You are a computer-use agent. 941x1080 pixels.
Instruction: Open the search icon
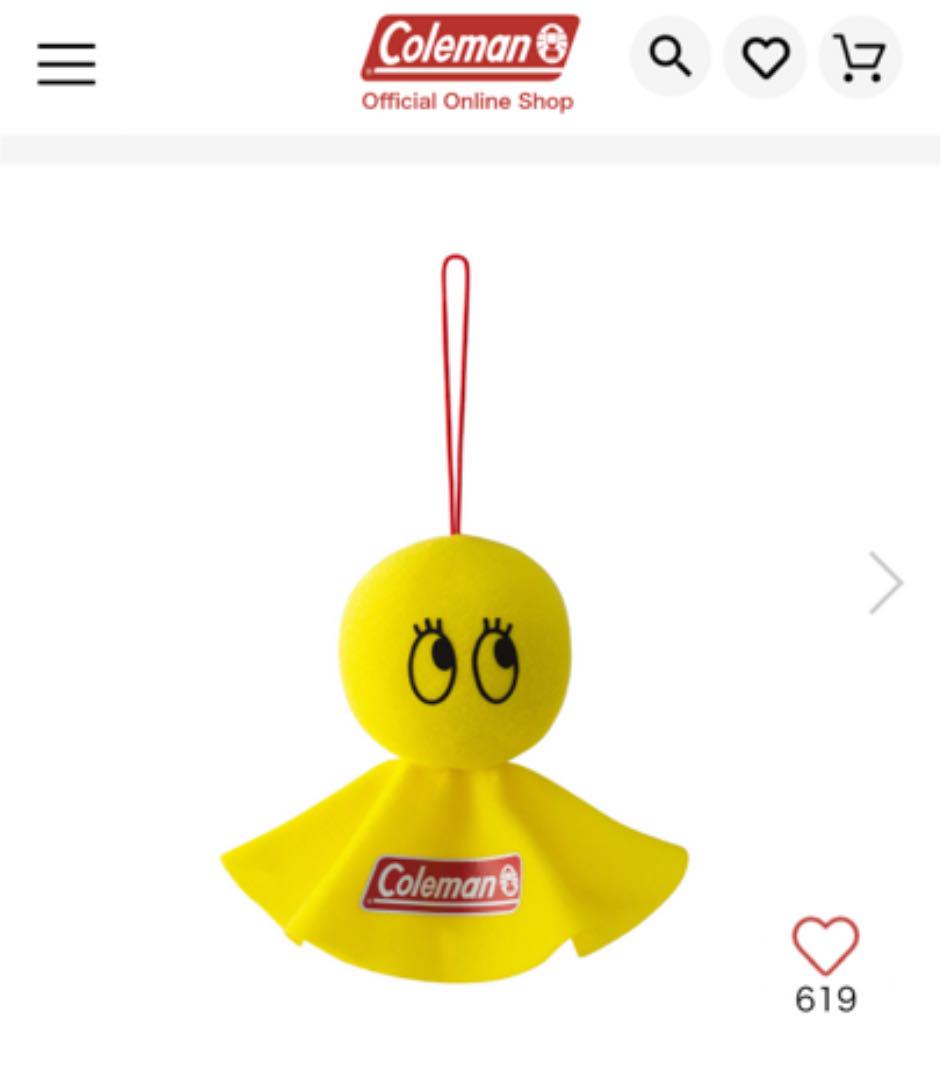point(670,57)
